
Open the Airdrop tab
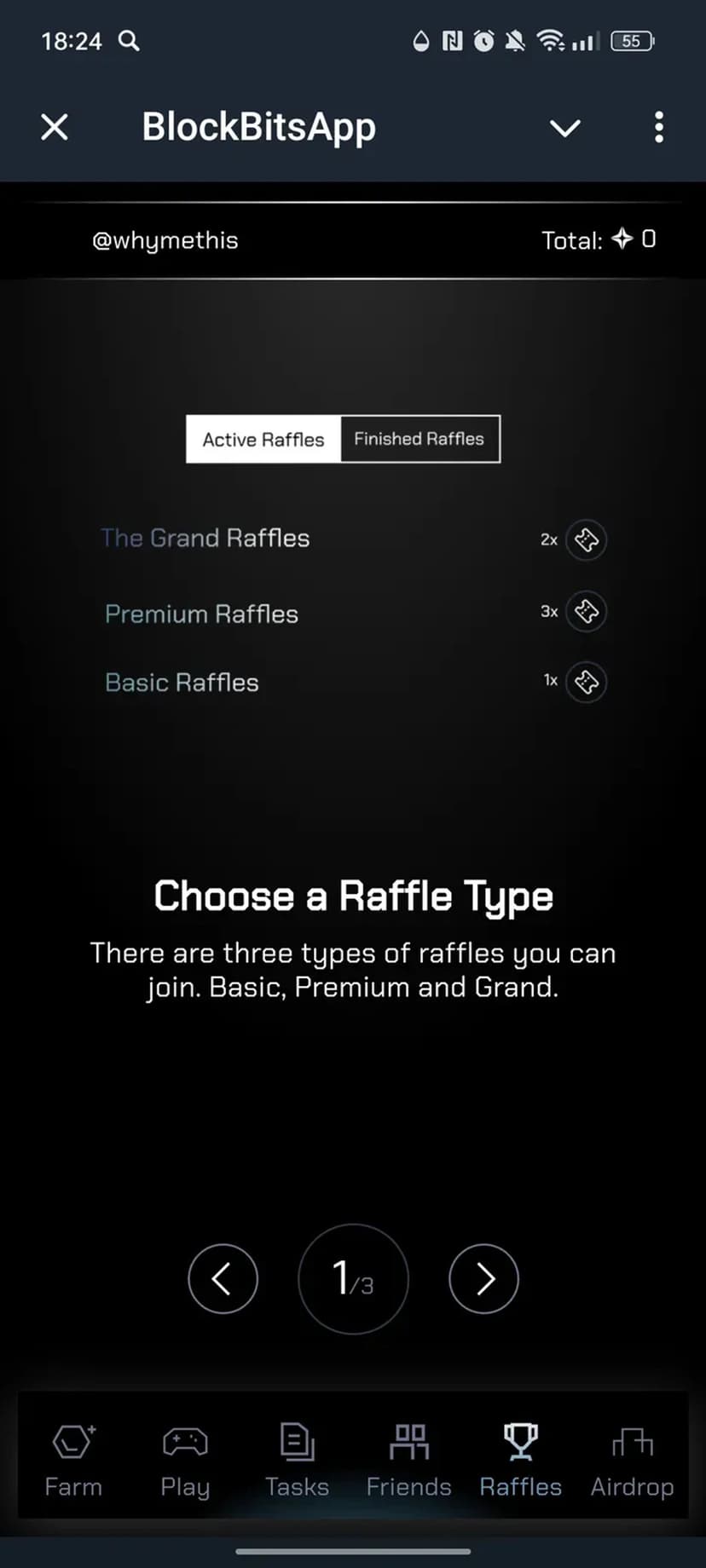(x=632, y=1461)
